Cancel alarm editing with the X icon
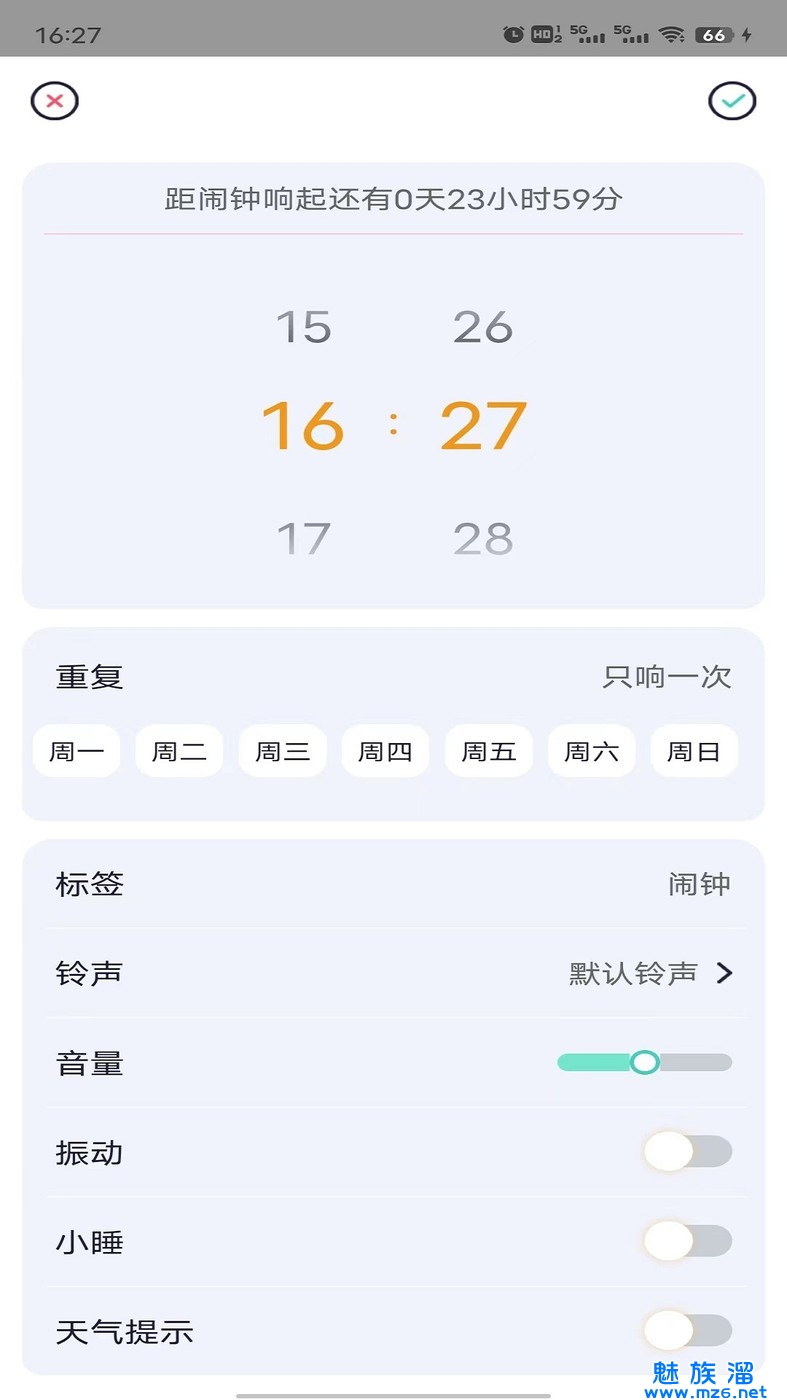The image size is (787, 1400). tap(55, 101)
